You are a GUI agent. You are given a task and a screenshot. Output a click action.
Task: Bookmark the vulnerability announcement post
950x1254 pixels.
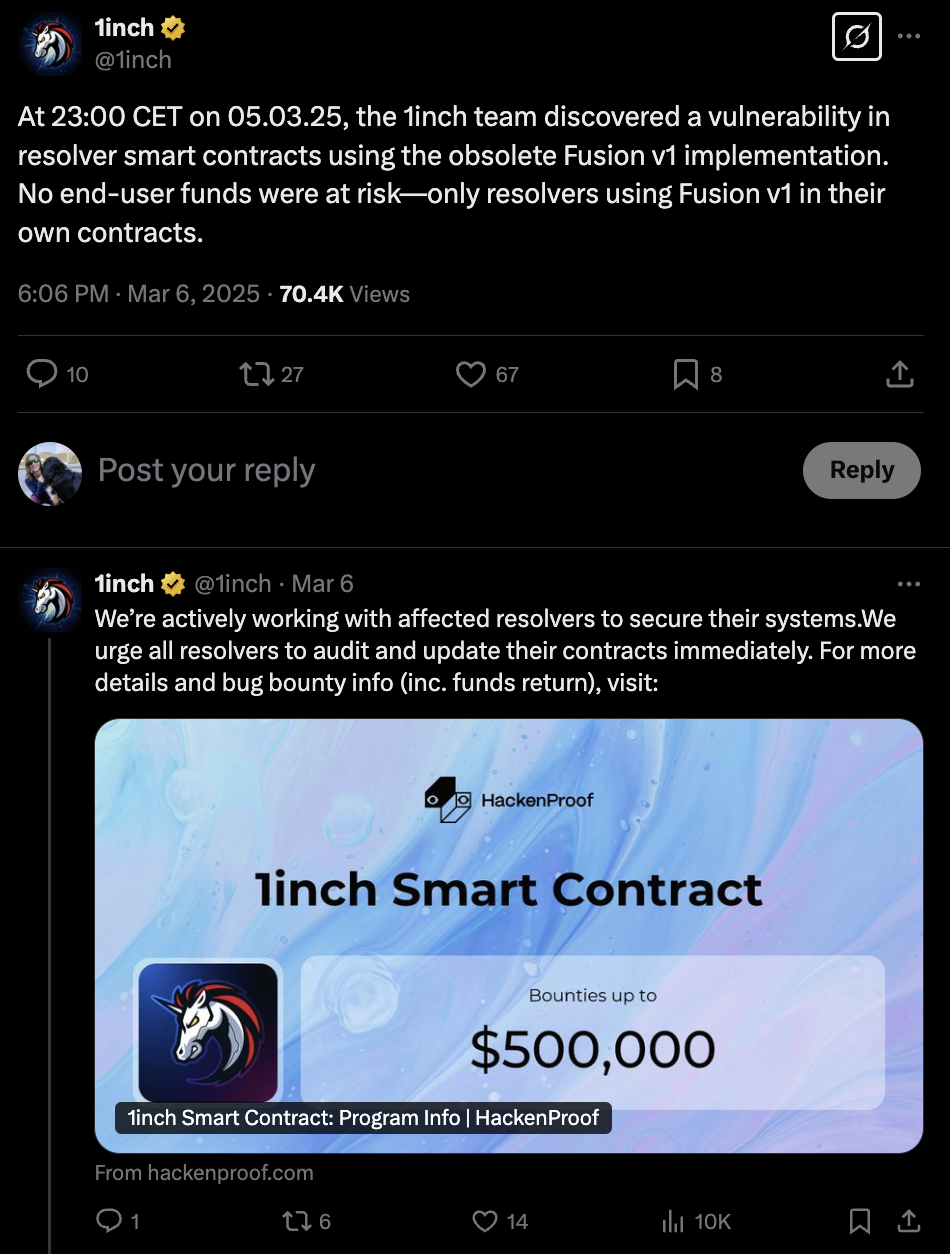tap(685, 374)
